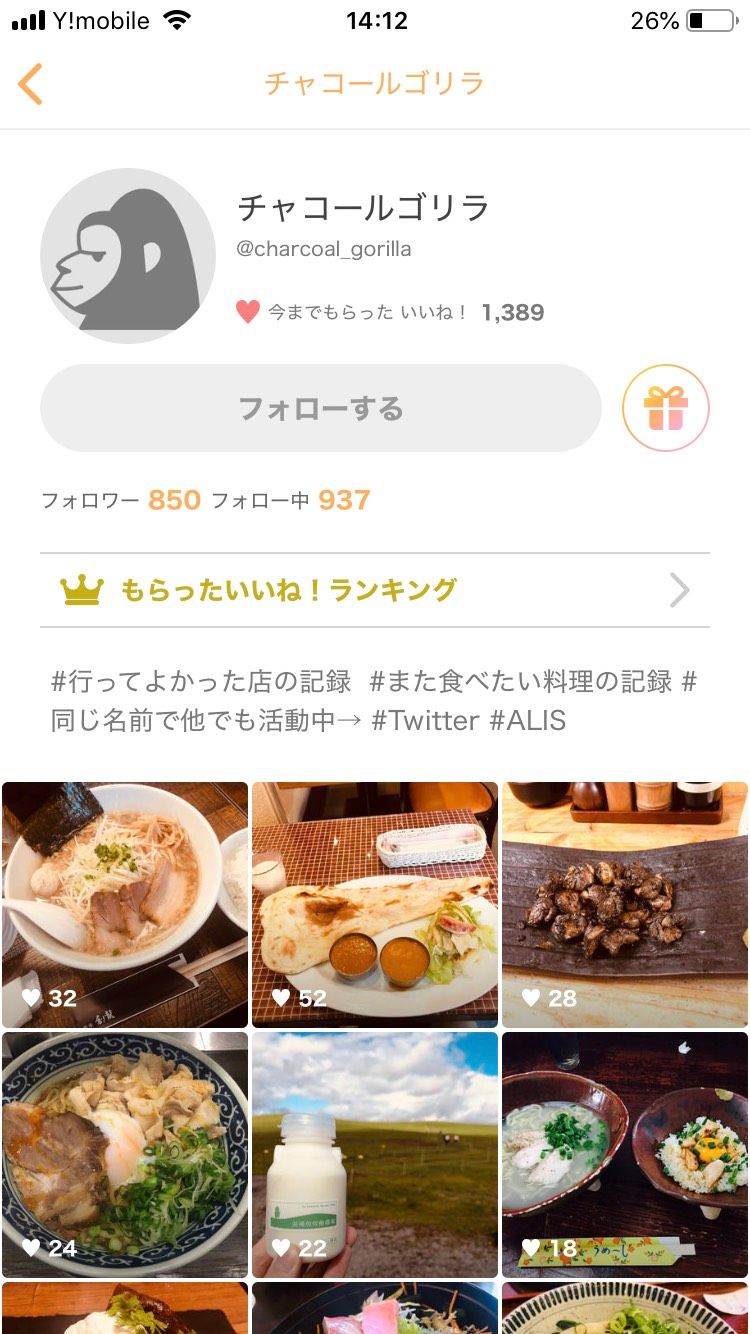Viewport: 750px width, 1334px height.
Task: Open the soup set photo with 18 likes
Action: [625, 1154]
